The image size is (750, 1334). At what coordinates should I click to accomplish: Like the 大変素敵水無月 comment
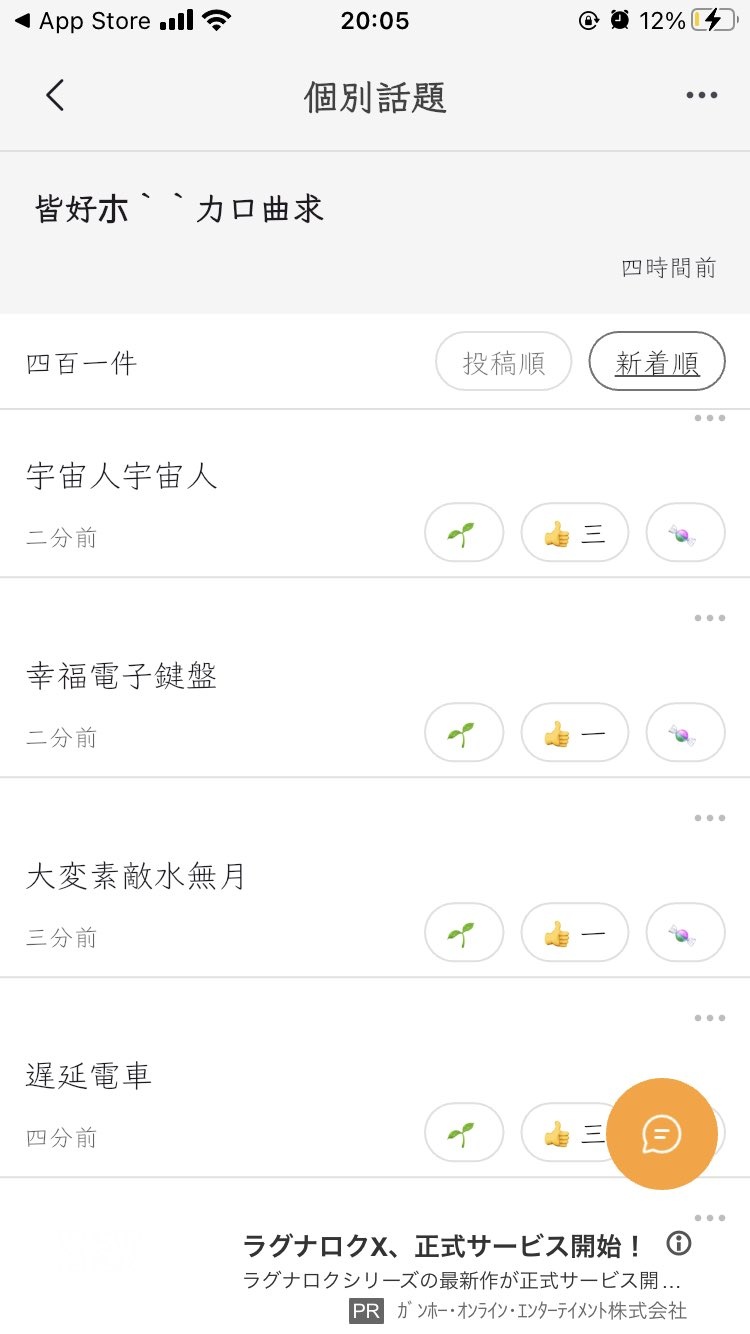coord(575,934)
